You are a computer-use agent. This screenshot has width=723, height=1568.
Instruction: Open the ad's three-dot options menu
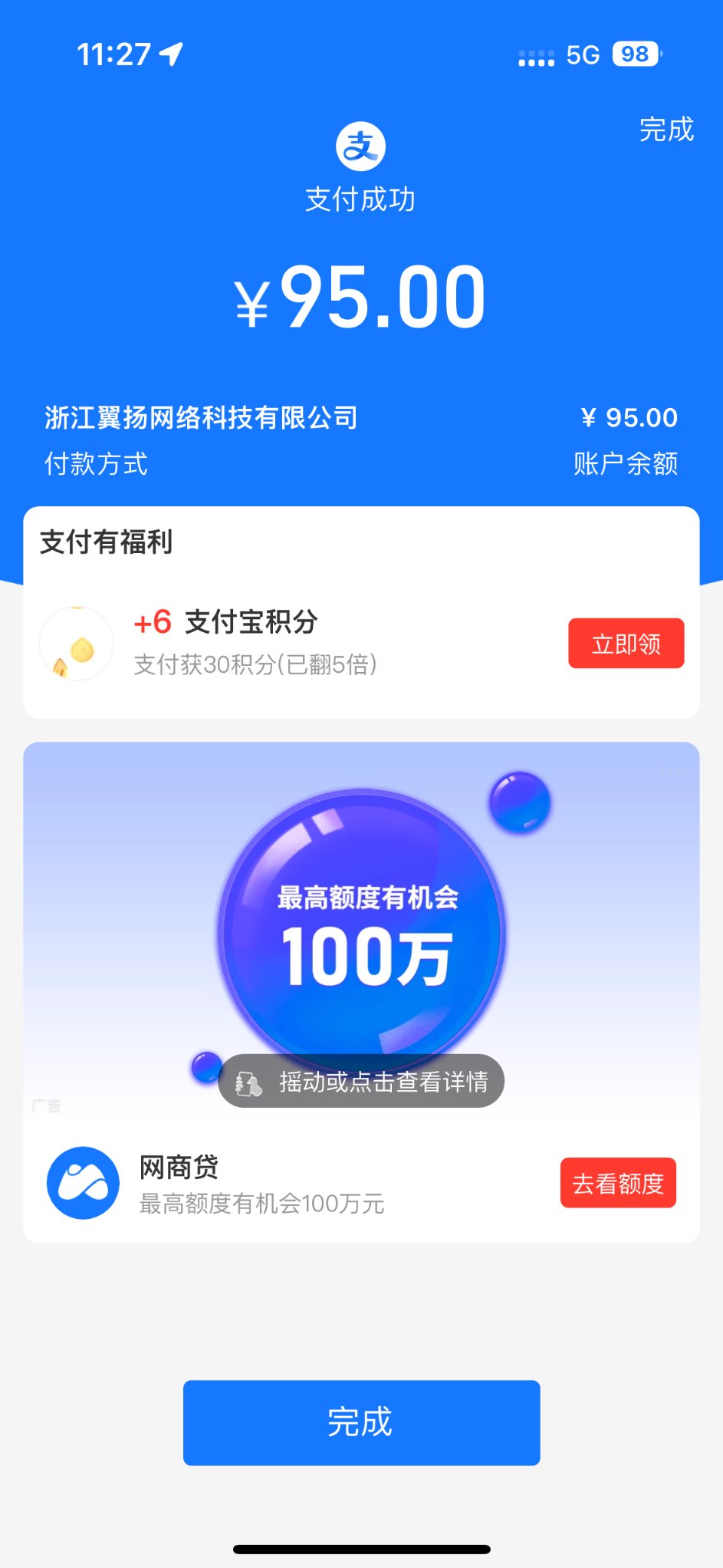coord(670,771)
